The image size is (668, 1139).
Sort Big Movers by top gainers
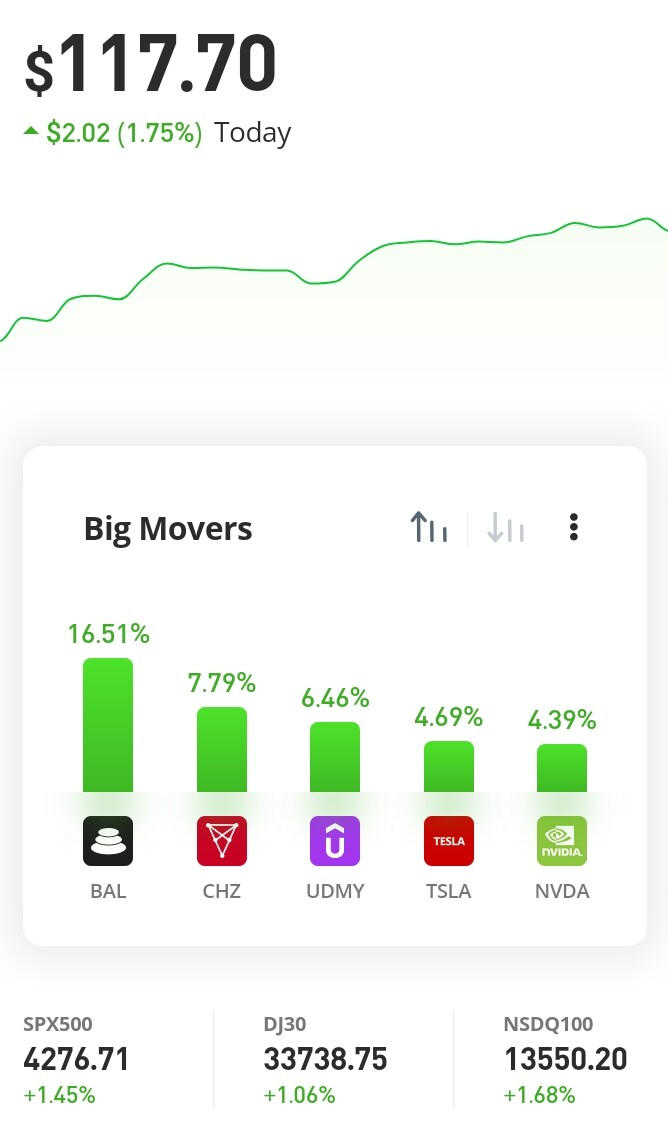(x=429, y=527)
